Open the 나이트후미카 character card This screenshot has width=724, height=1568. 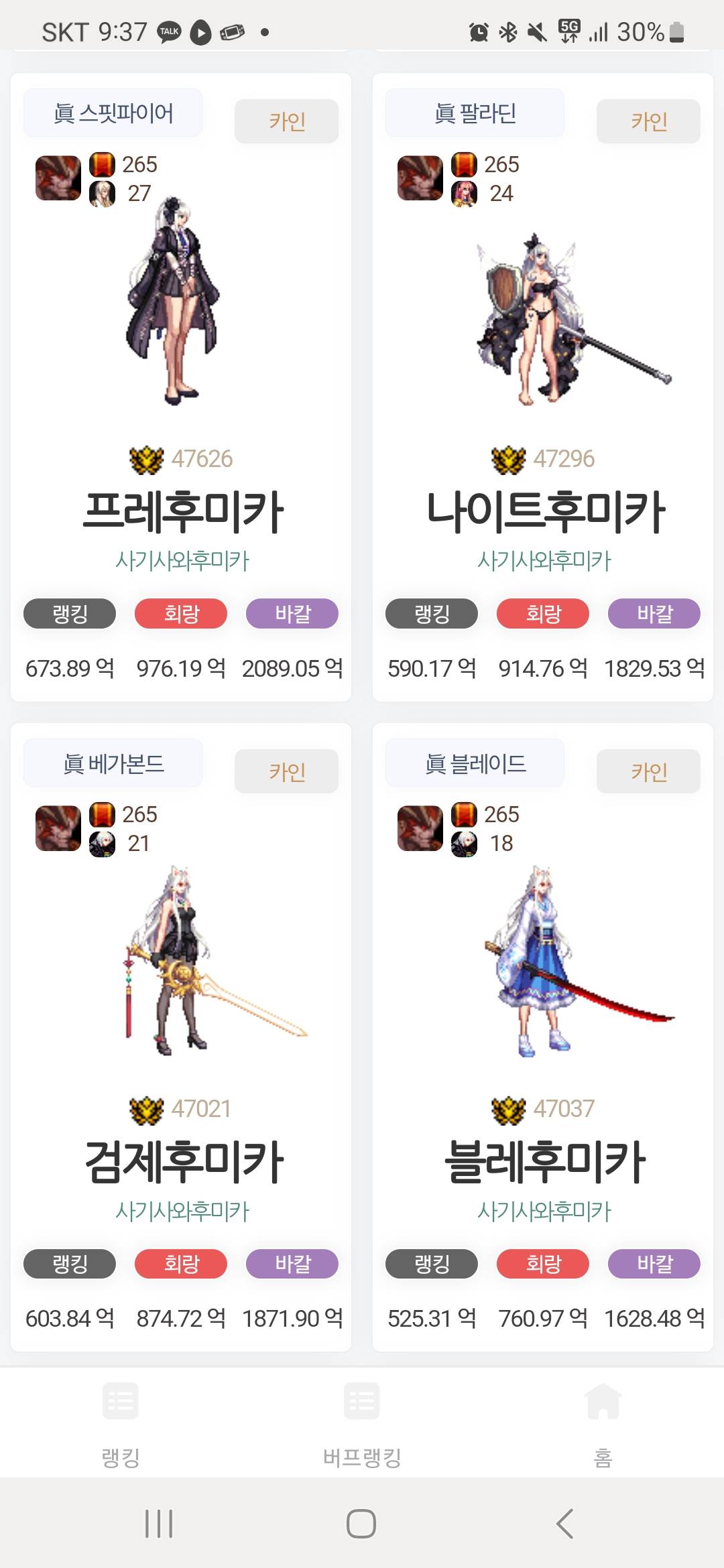(544, 512)
